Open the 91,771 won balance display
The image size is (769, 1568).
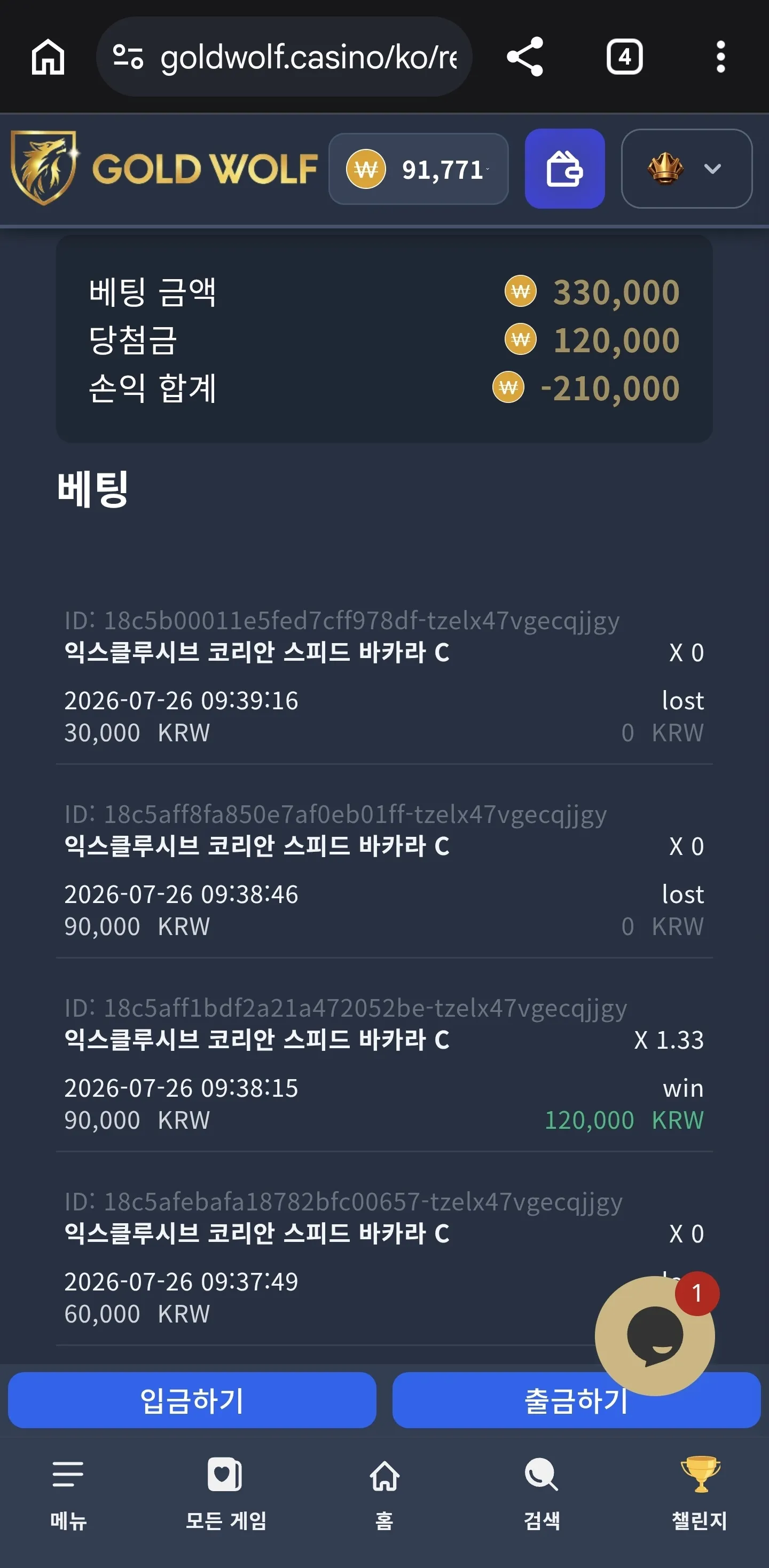[x=418, y=169]
